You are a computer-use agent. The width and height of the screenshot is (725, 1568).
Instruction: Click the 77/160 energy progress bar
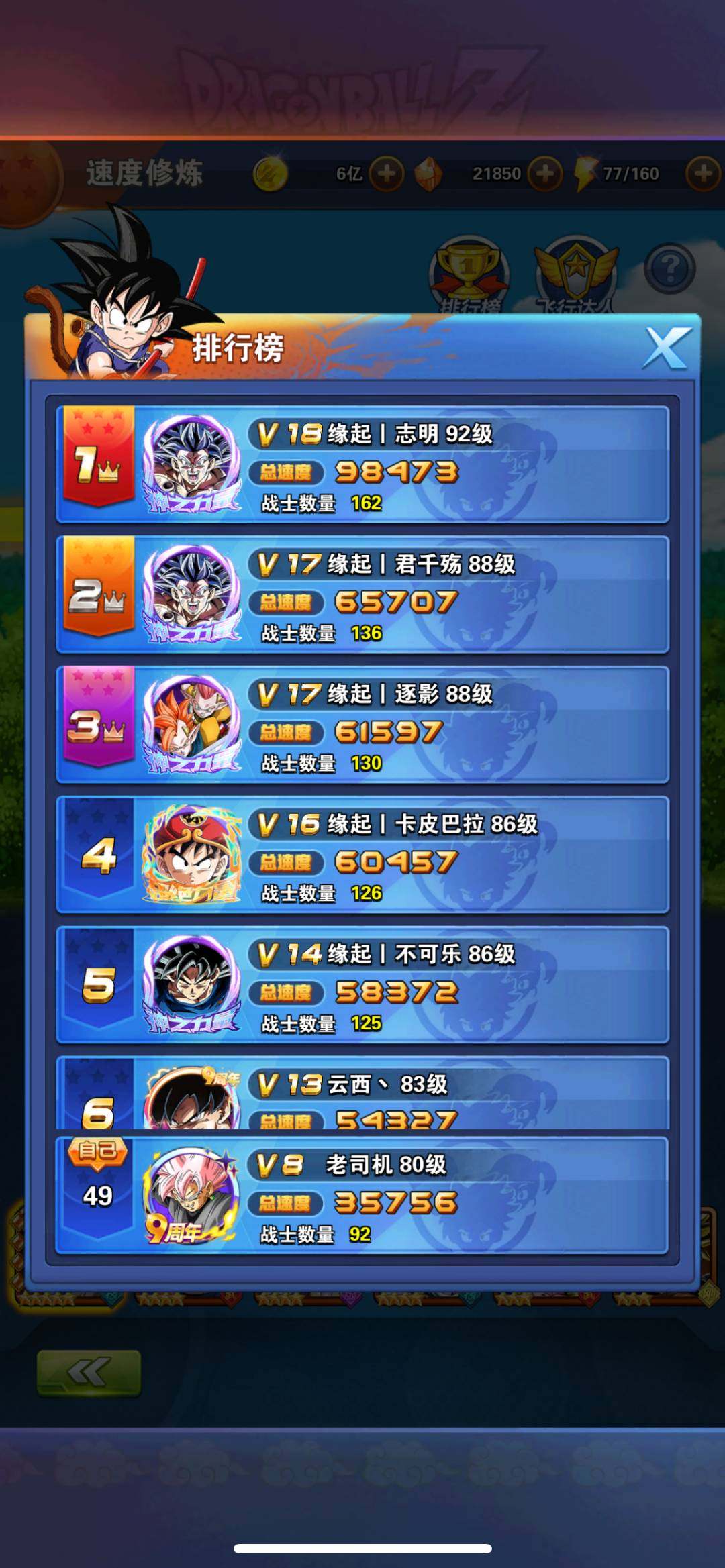(631, 173)
